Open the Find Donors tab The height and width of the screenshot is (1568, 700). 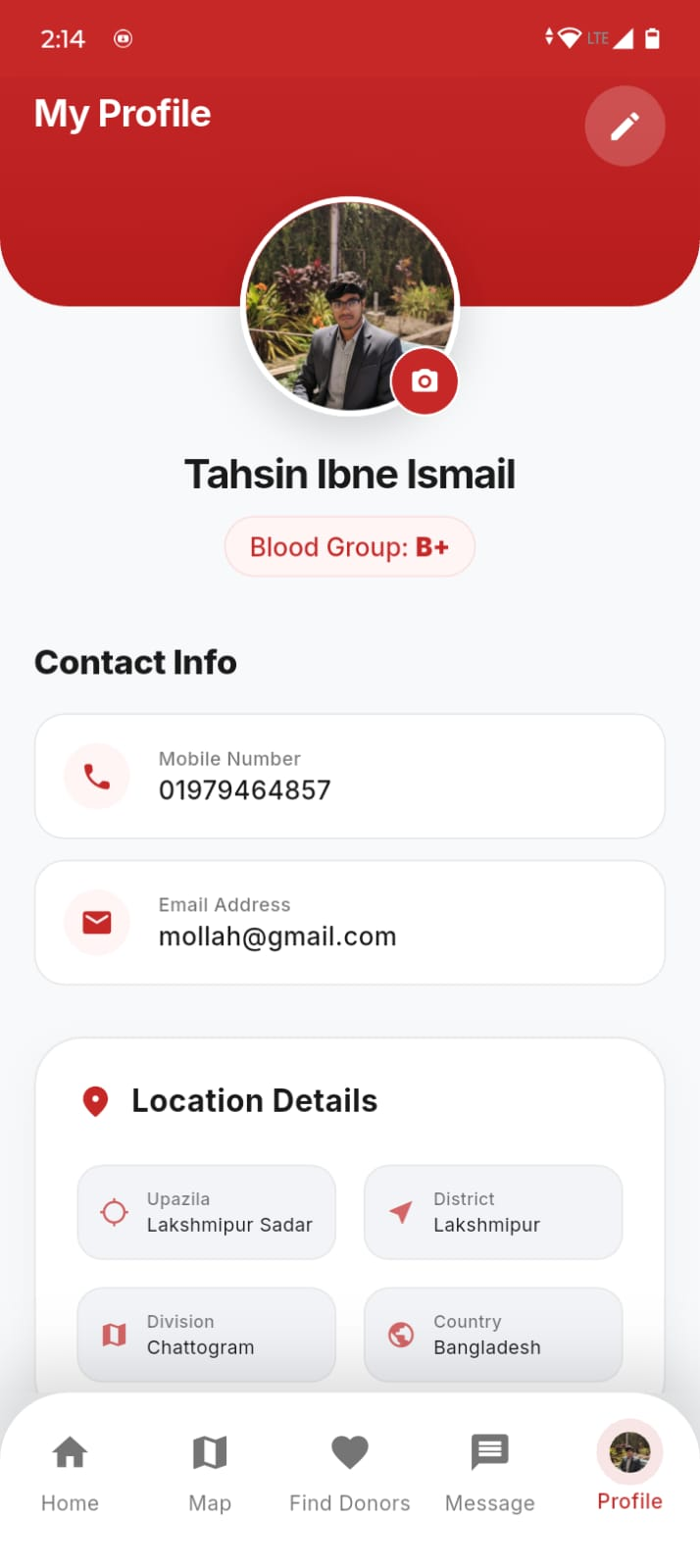pyautogui.click(x=350, y=1470)
